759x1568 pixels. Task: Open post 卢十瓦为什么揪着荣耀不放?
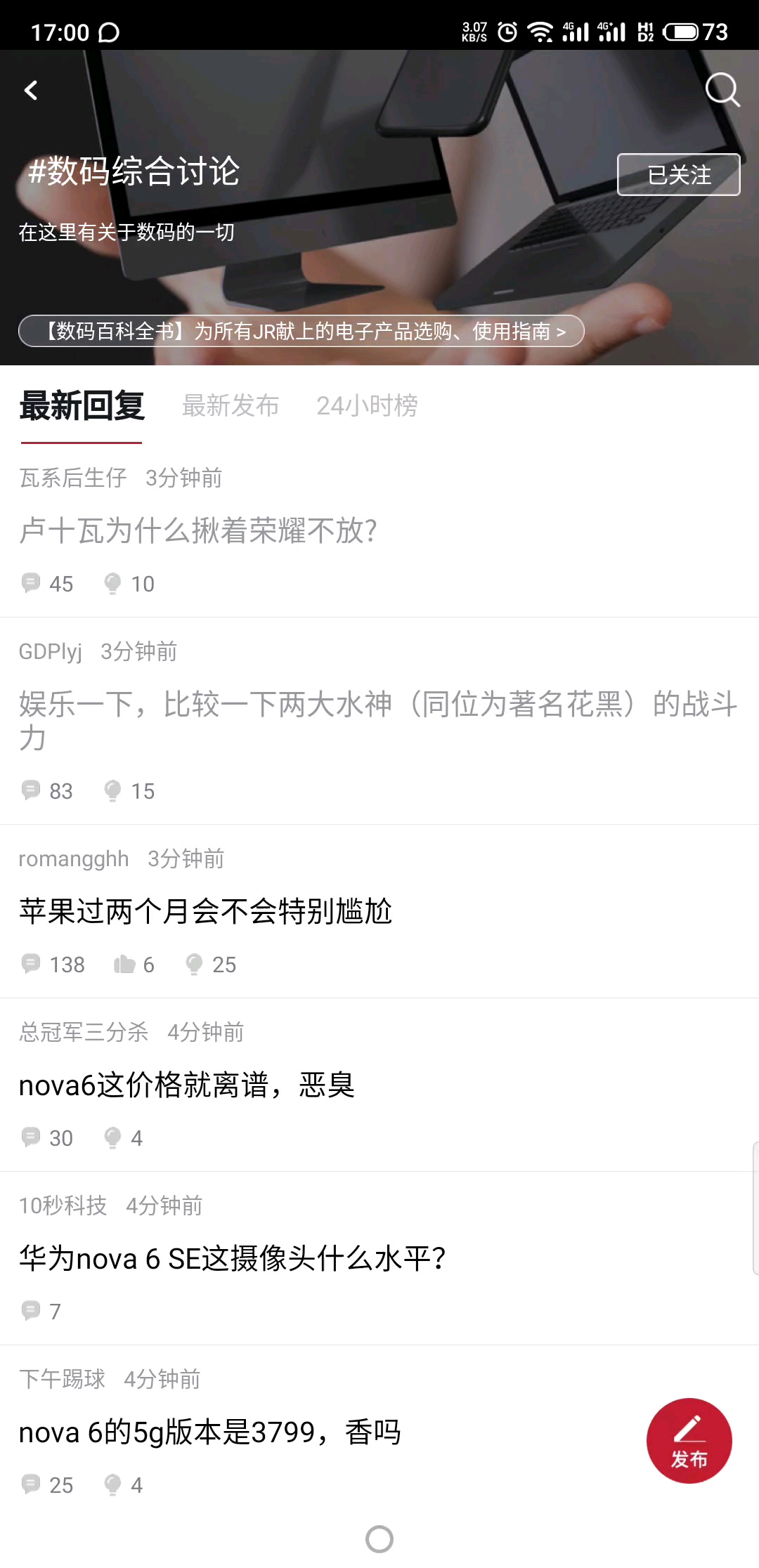[x=198, y=530]
